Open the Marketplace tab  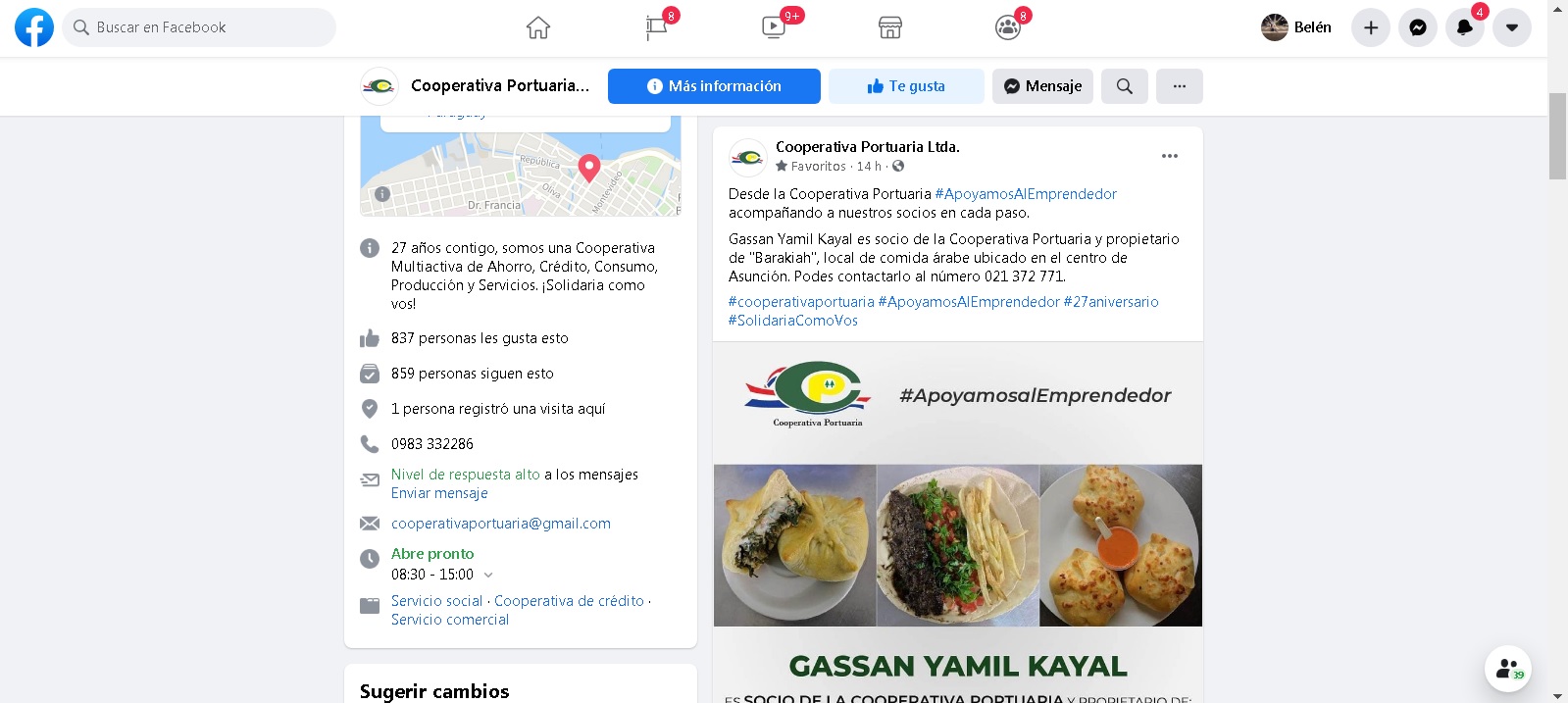890,27
